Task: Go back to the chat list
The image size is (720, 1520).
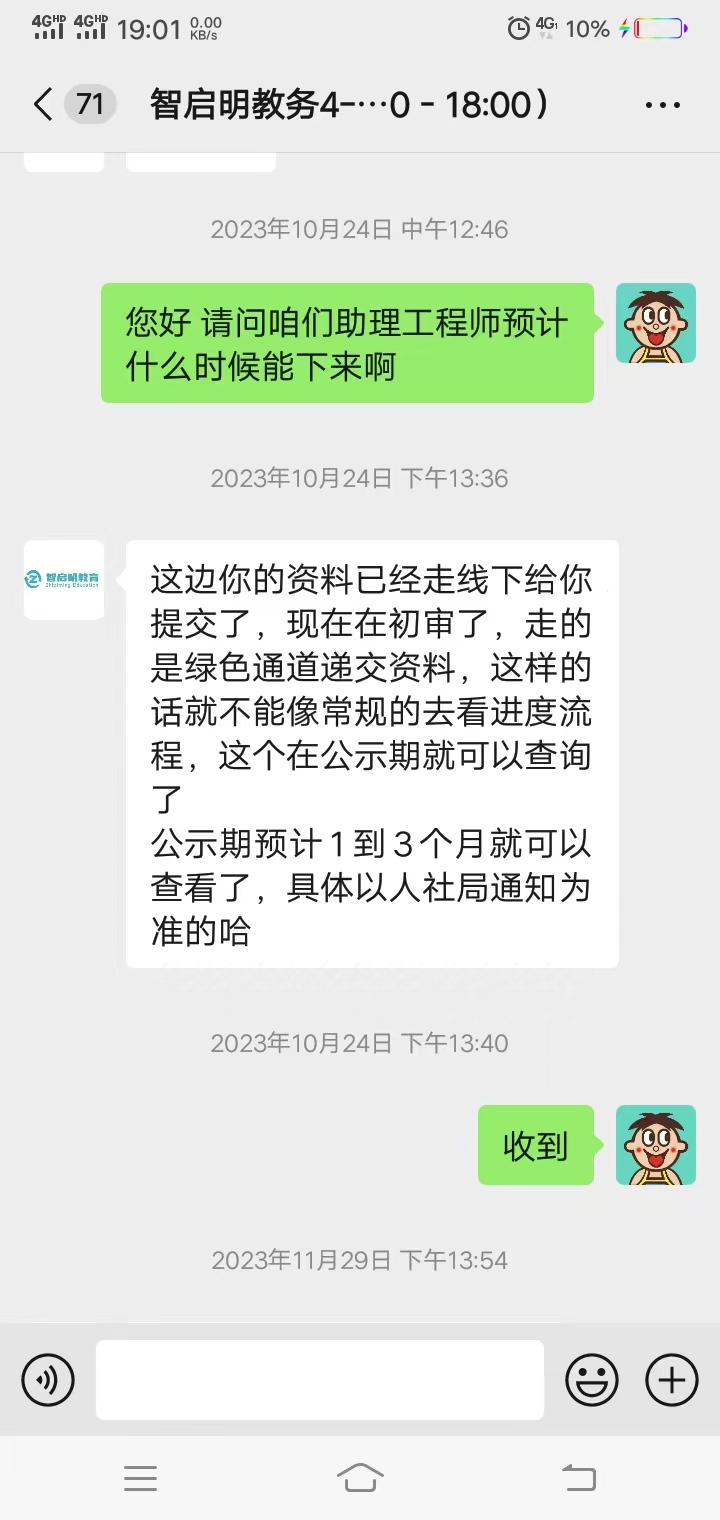Action: [42, 104]
